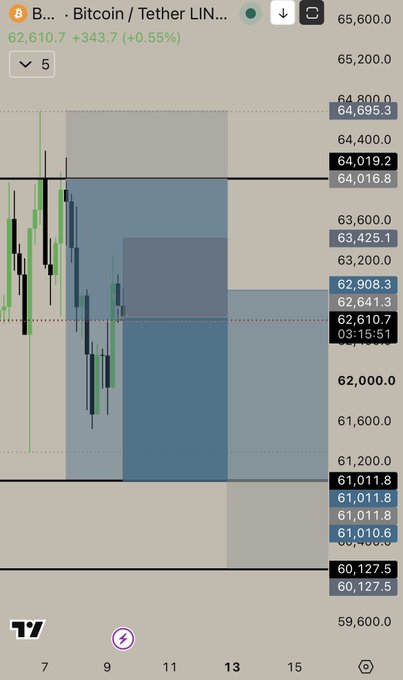Open the purple lightning bolt event marker
This screenshot has width=403, height=680.
click(123, 638)
